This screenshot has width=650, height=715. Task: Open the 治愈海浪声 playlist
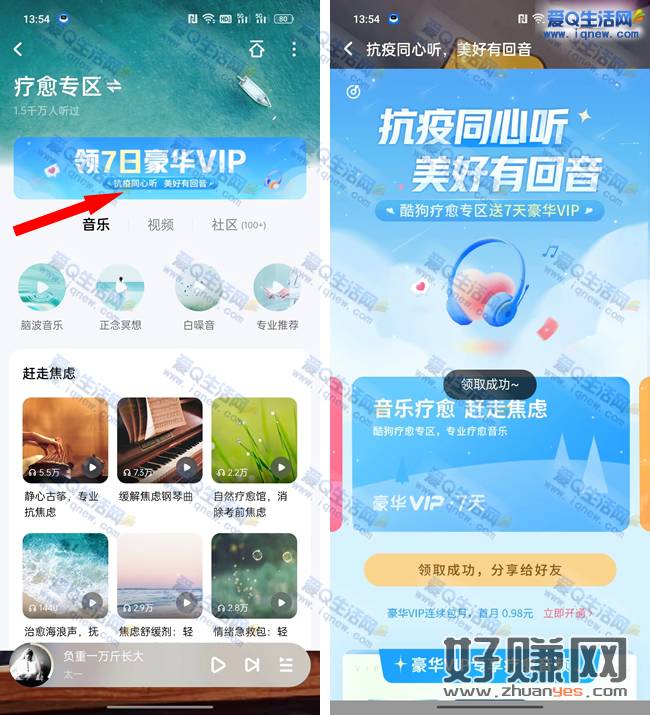click(x=65, y=575)
